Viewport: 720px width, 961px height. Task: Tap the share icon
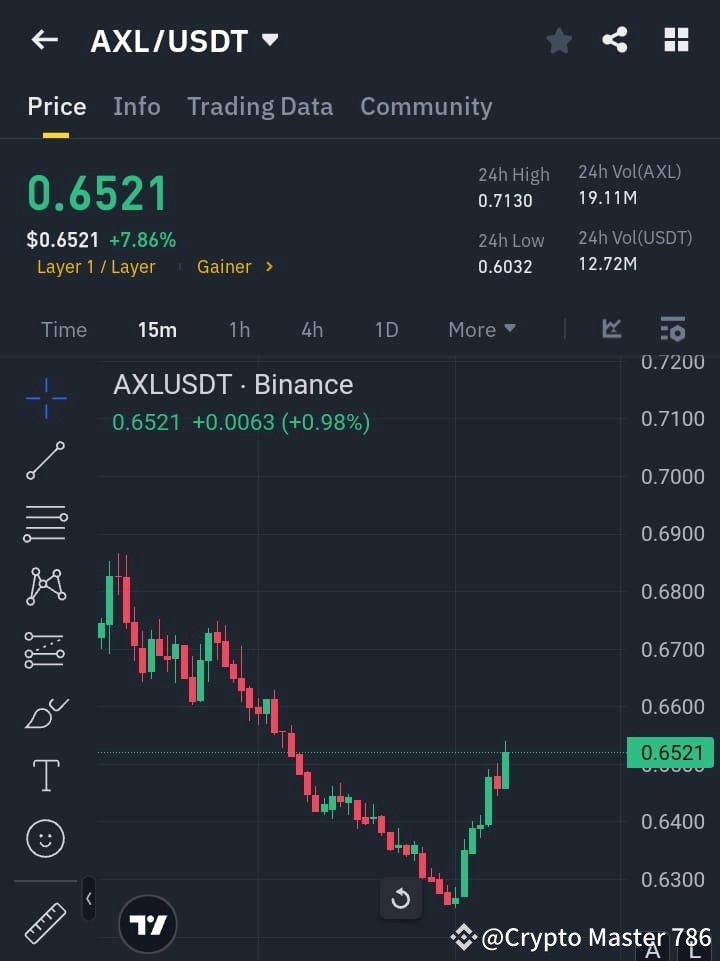pos(615,40)
